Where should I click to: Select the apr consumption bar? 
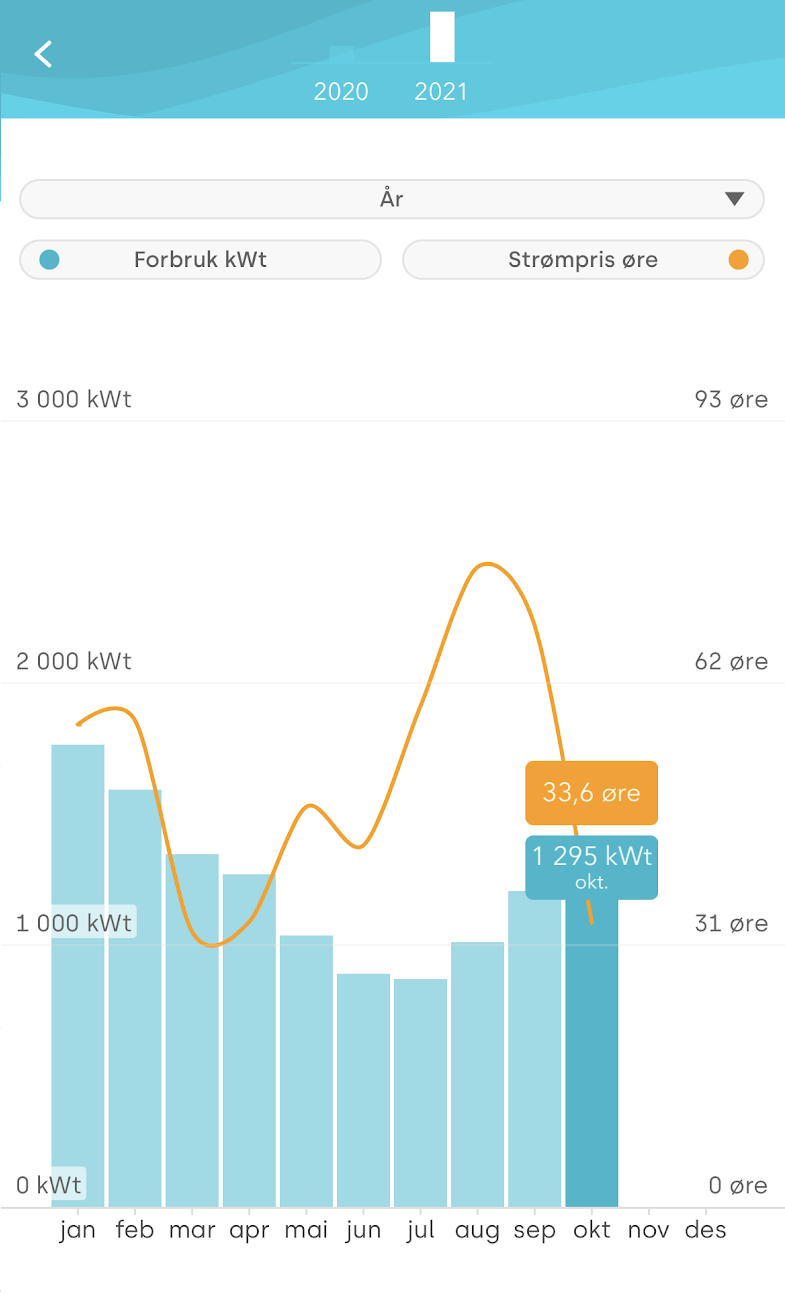pos(249,1040)
